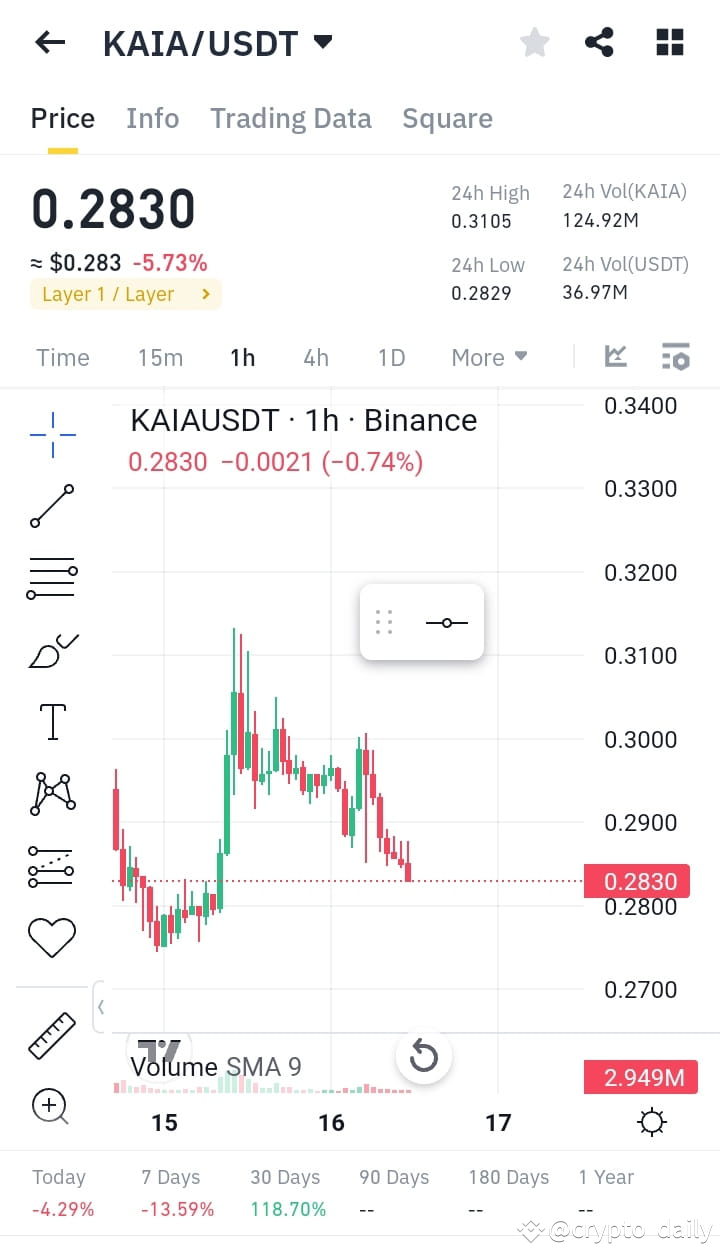Toggle KAIA/USDT as a favorite star

(x=534, y=42)
